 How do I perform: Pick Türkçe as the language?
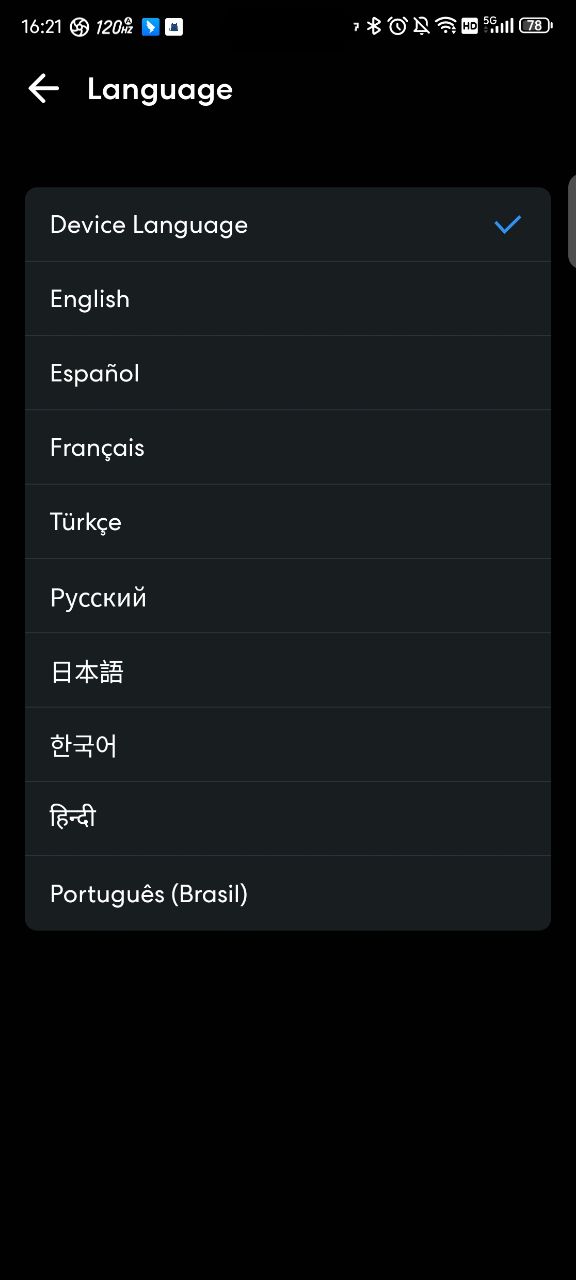[288, 522]
